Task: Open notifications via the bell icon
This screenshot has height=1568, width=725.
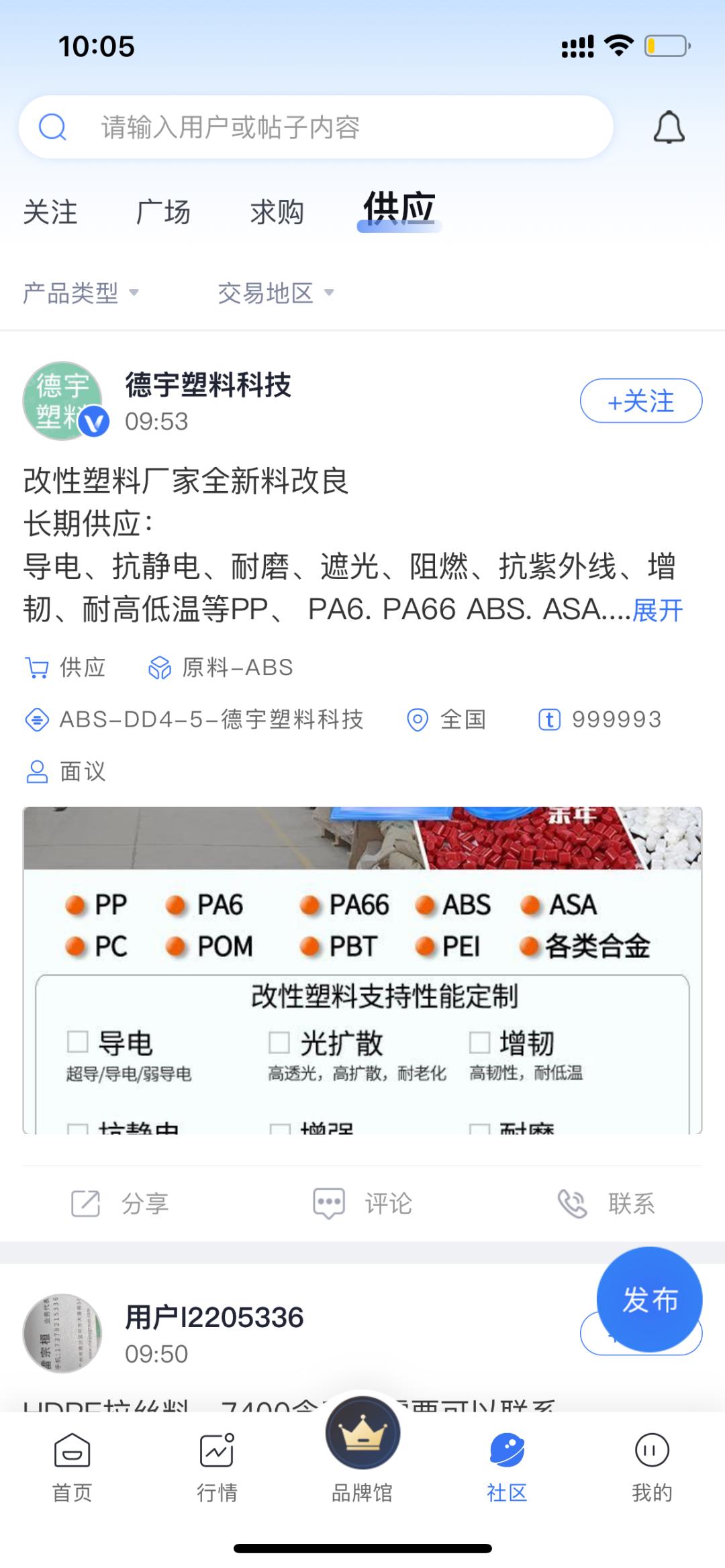Action: [669, 127]
